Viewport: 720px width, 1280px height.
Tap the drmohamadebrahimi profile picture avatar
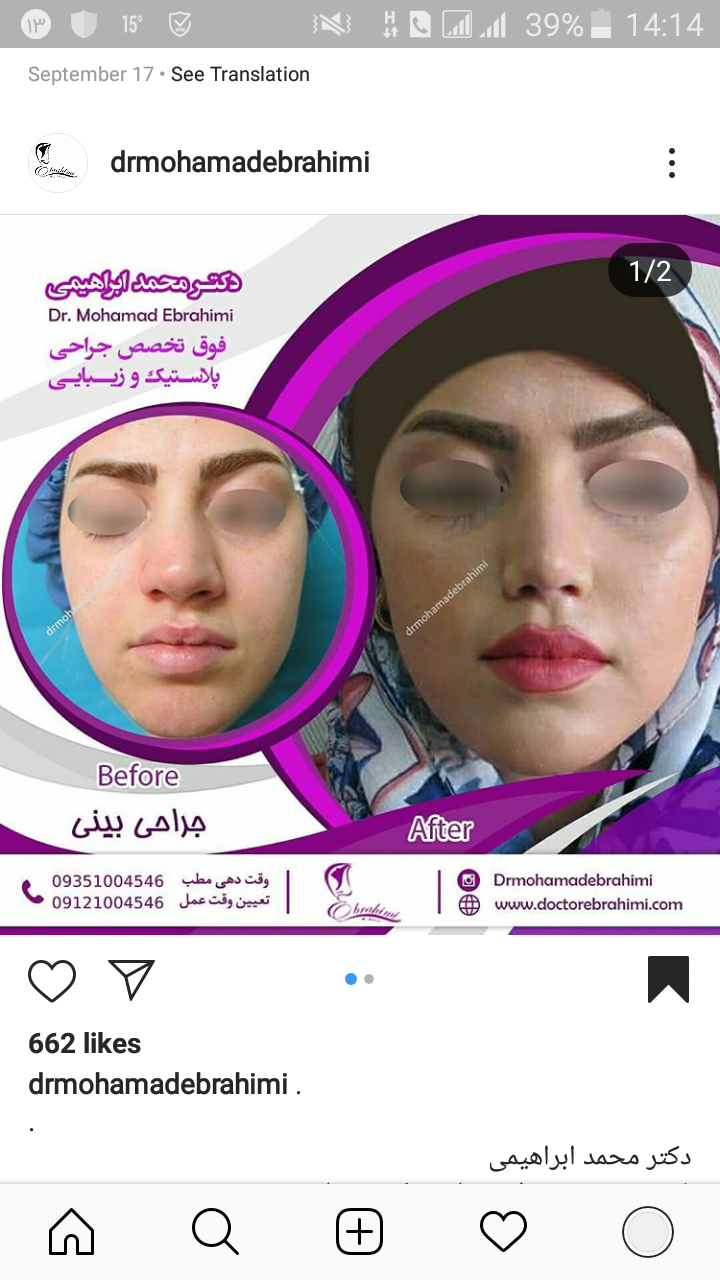tap(58, 163)
